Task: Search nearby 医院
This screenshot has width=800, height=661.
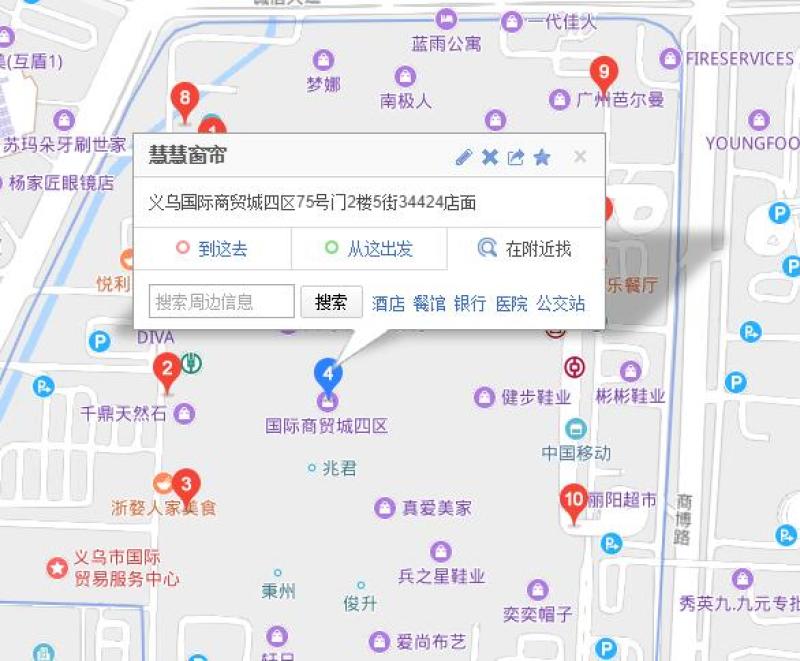Action: (x=511, y=303)
